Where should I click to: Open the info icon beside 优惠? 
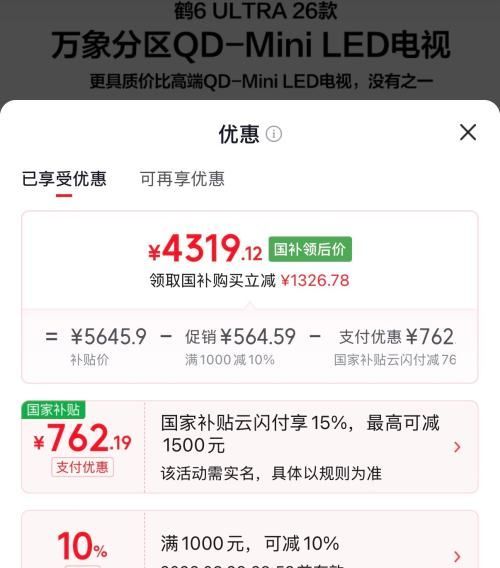(x=274, y=134)
